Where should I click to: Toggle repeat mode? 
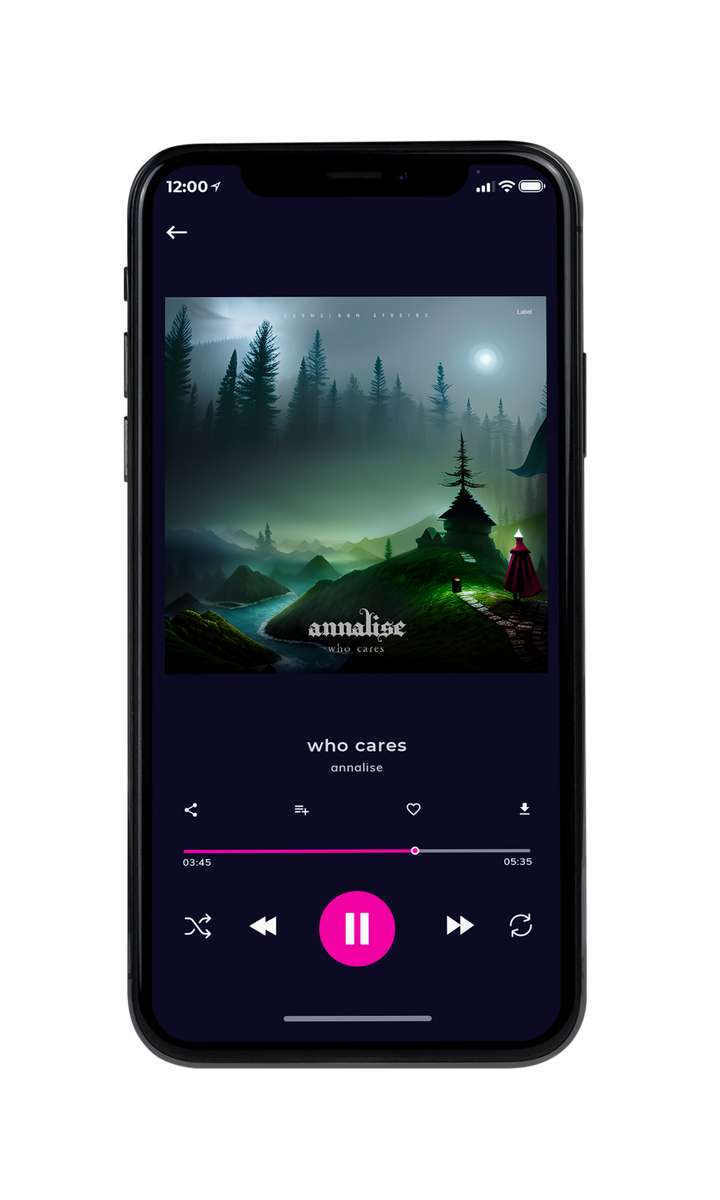coord(521,926)
